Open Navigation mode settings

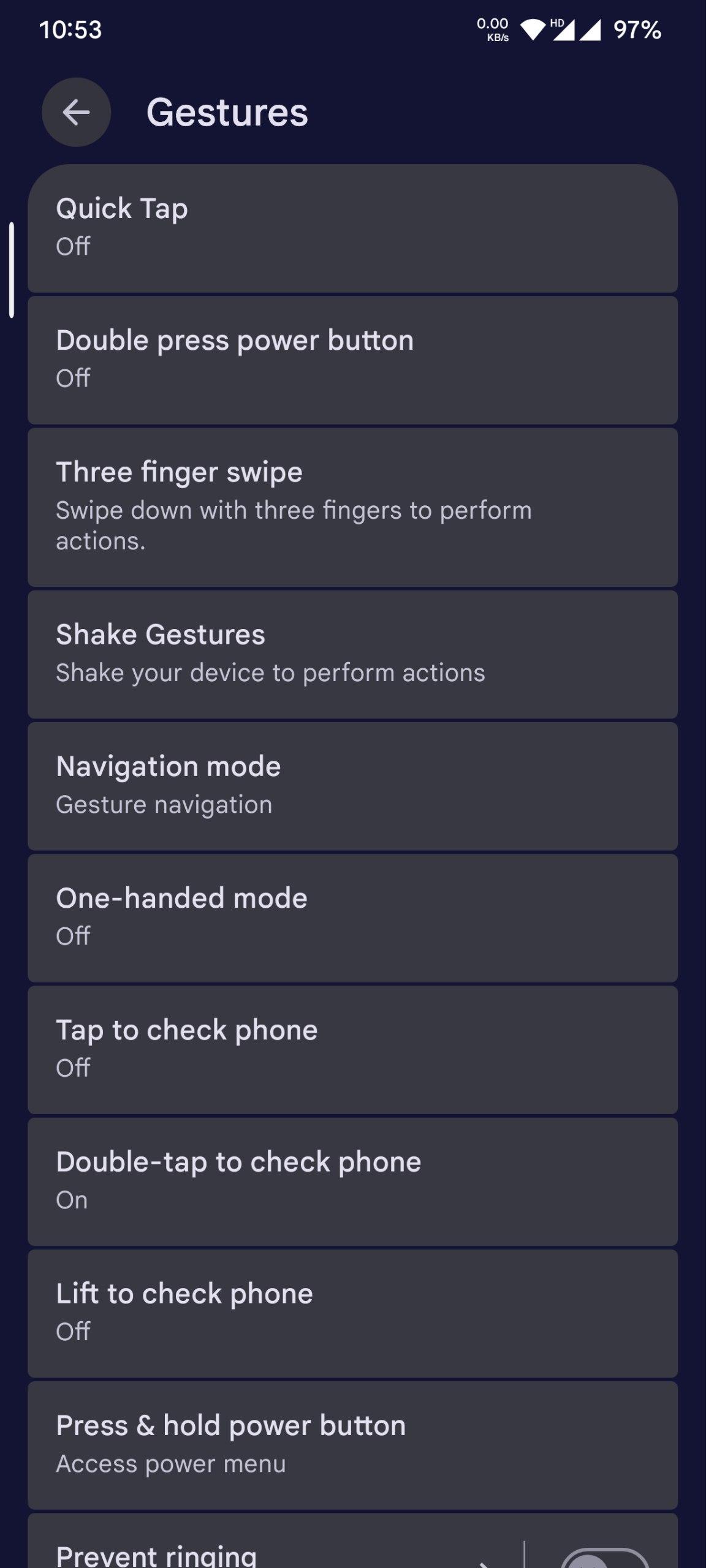(x=352, y=786)
